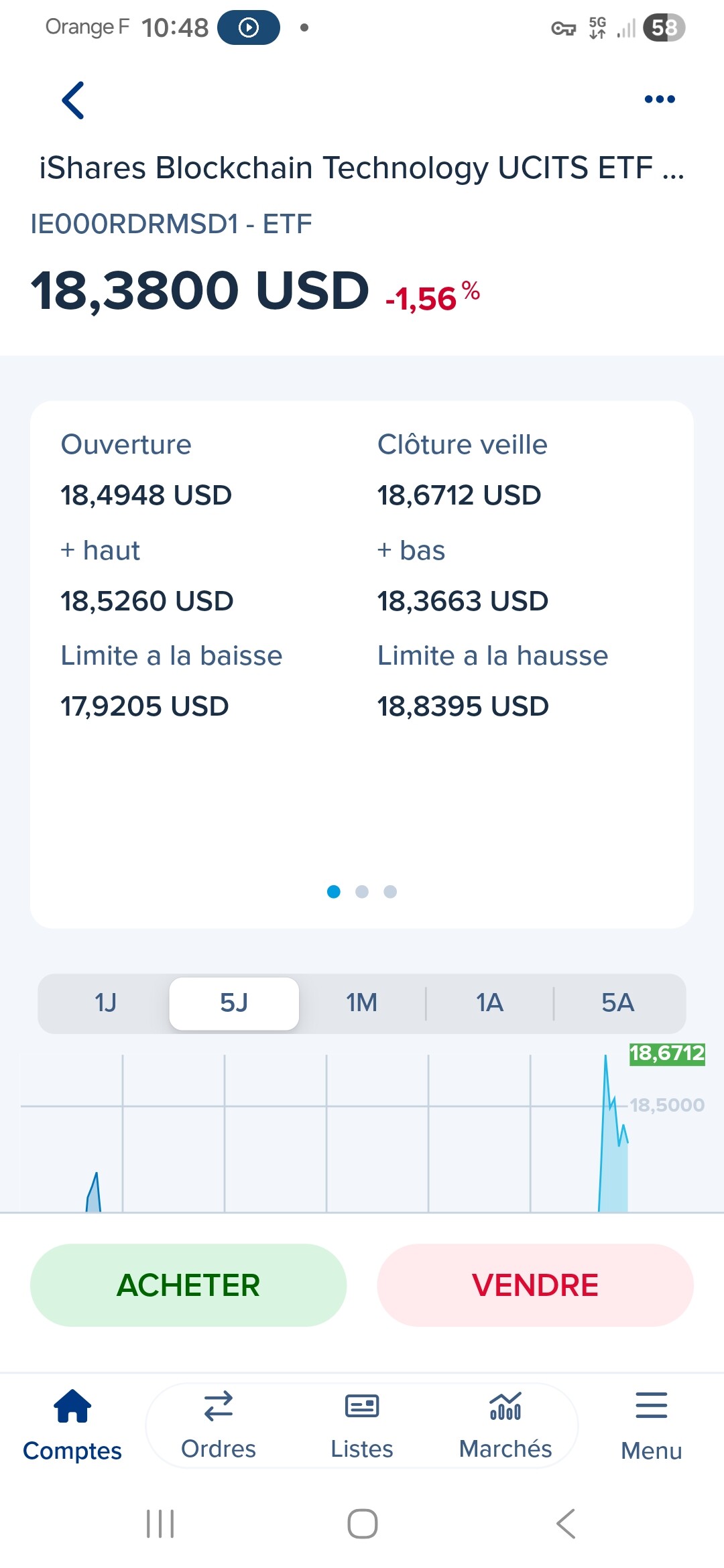Select the 1J chart period
The width and height of the screenshot is (724, 1568).
(105, 1003)
